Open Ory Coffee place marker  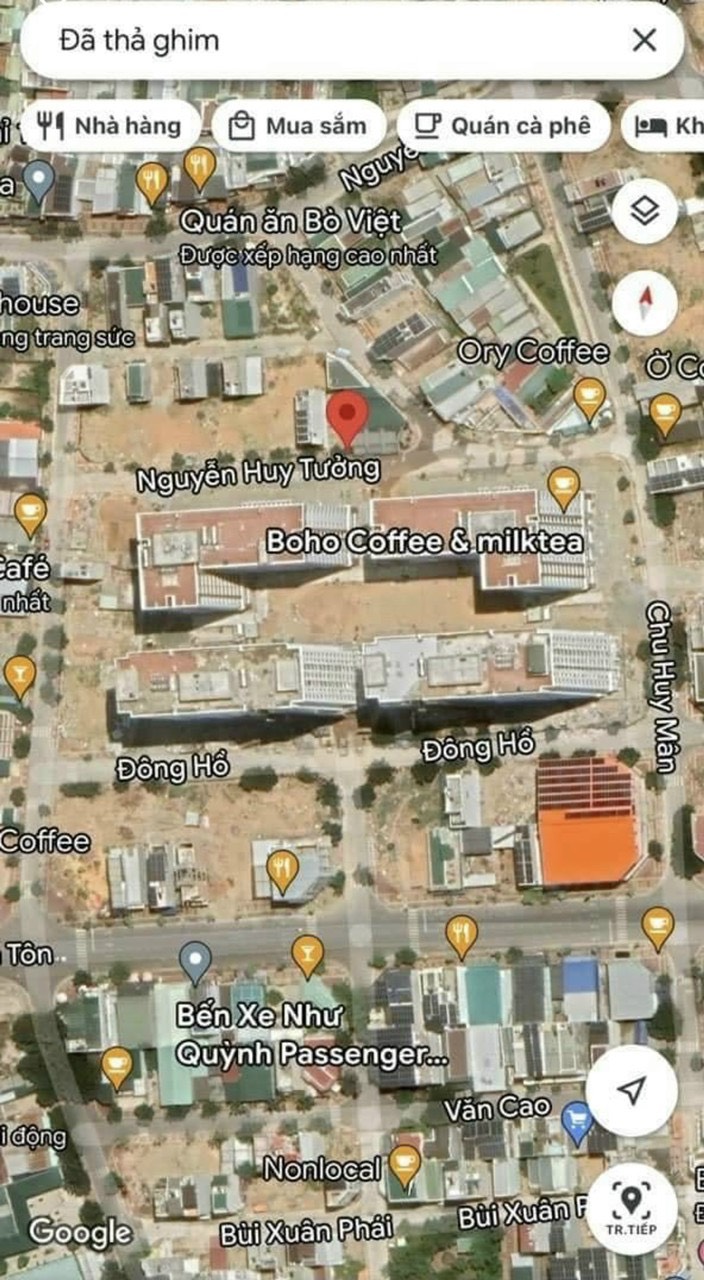589,397
